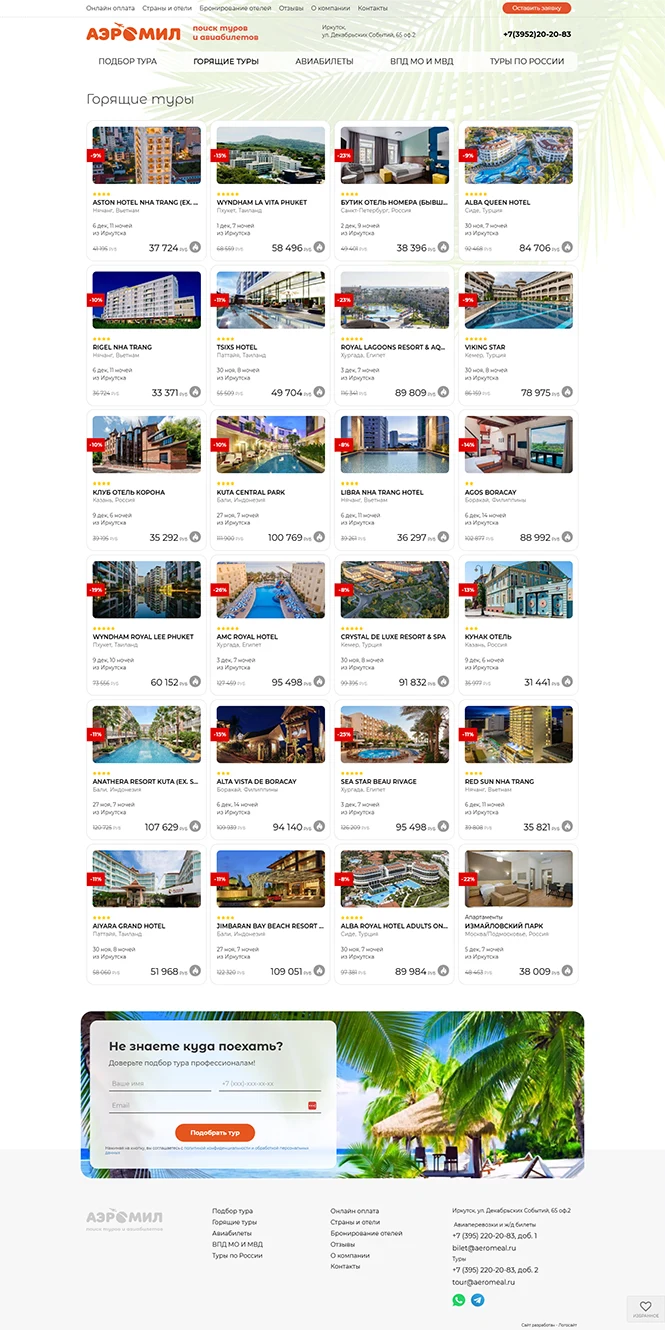Open the Alba Queen Hotel tour card
Viewport: 665px width, 1330px height.
(x=497, y=202)
